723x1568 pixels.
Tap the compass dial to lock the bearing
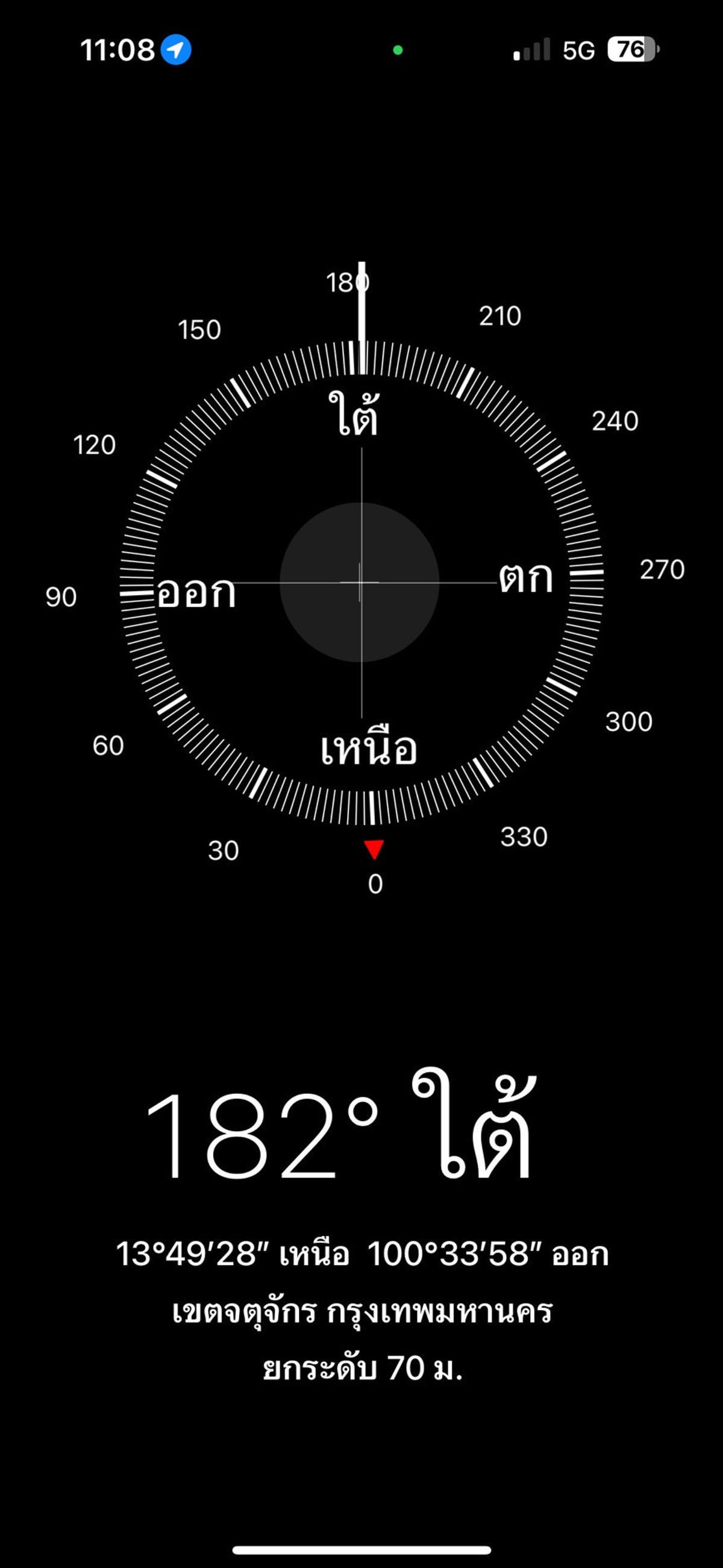click(360, 582)
